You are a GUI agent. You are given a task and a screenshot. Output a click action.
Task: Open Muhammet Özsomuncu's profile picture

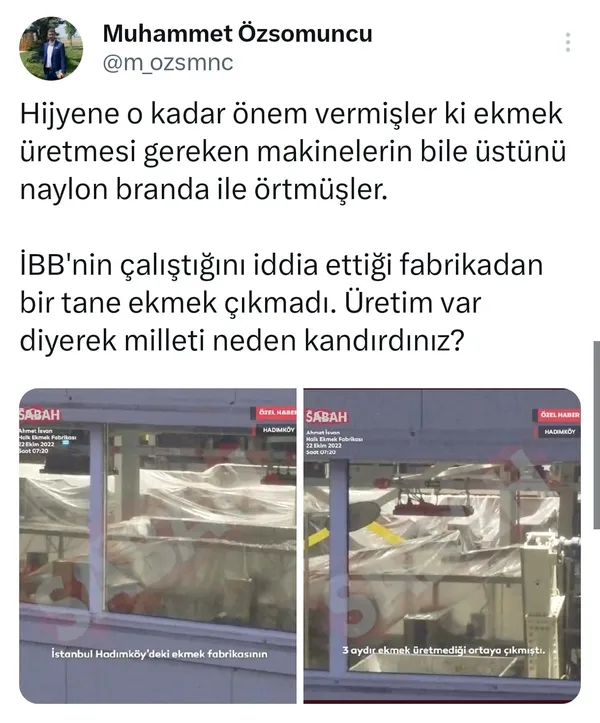point(51,49)
